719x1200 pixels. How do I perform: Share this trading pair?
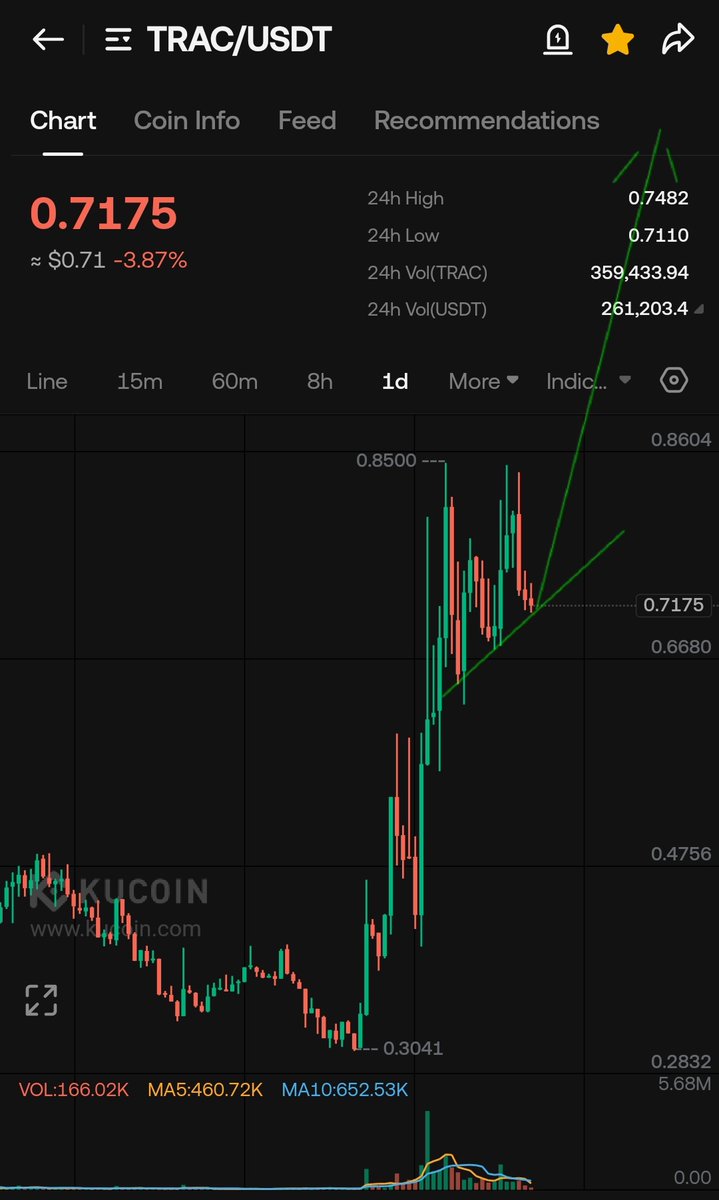coord(678,40)
